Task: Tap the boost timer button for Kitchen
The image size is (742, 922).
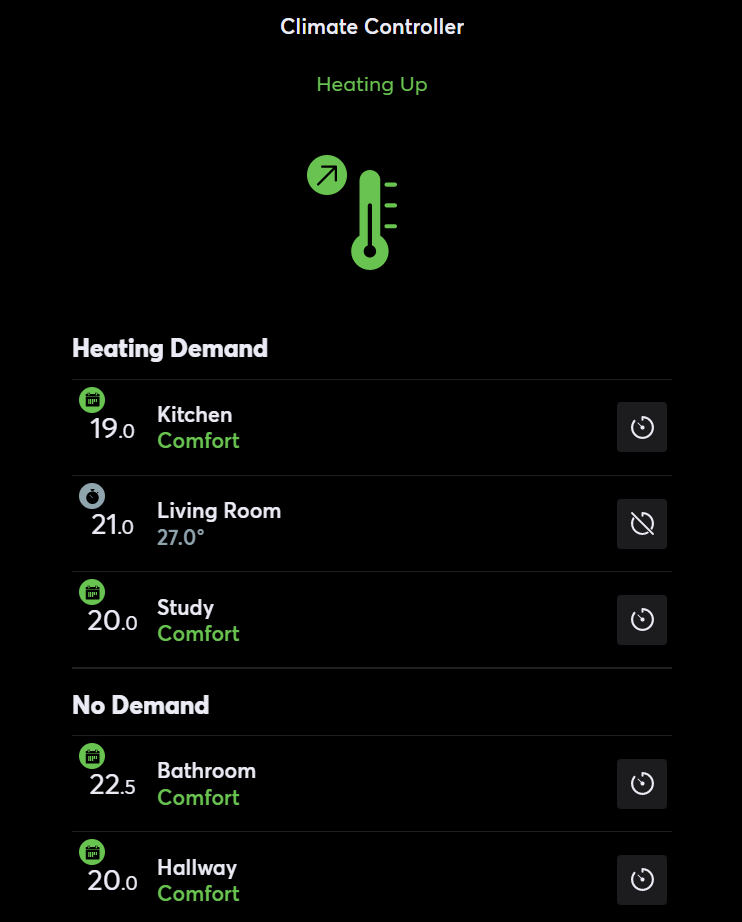Action: click(x=642, y=427)
